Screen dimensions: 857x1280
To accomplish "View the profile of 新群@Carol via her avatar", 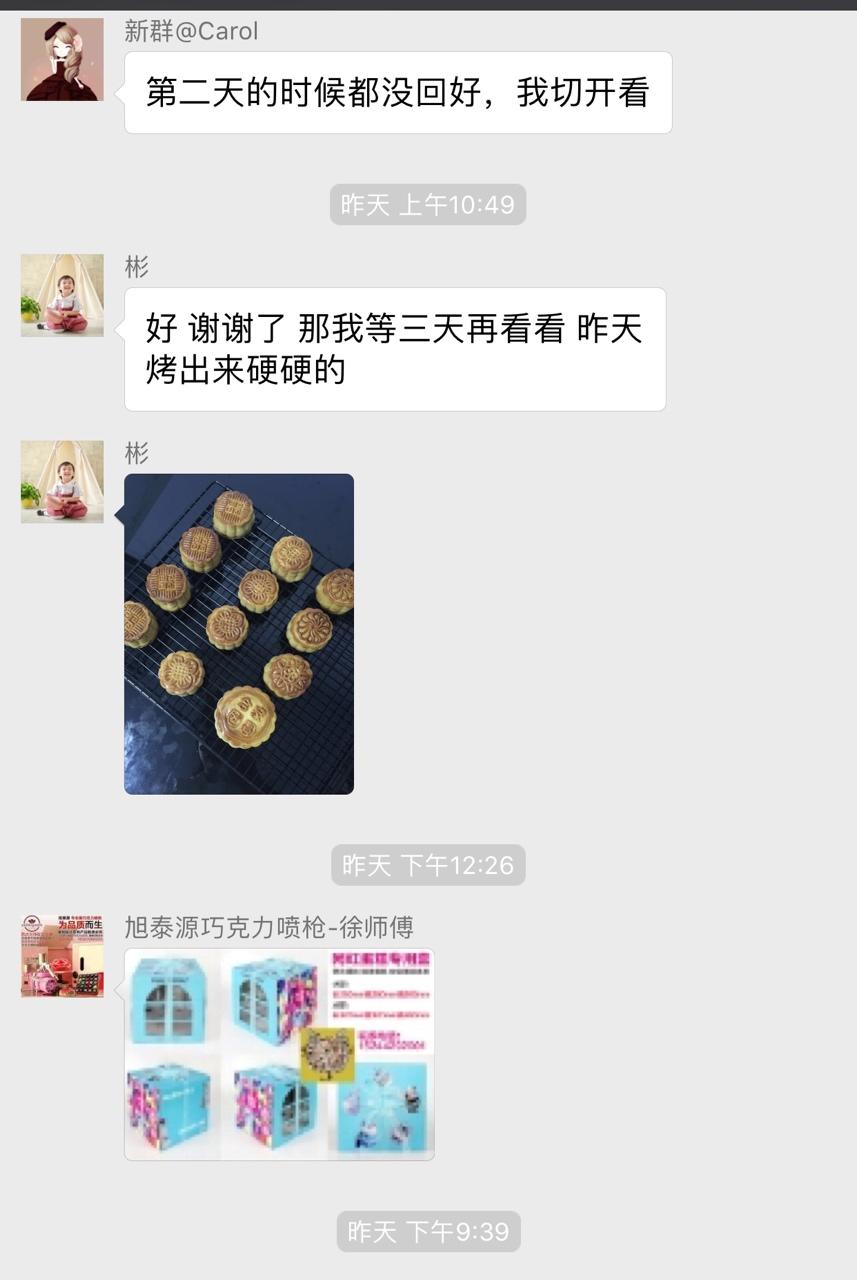I will tap(62, 59).
